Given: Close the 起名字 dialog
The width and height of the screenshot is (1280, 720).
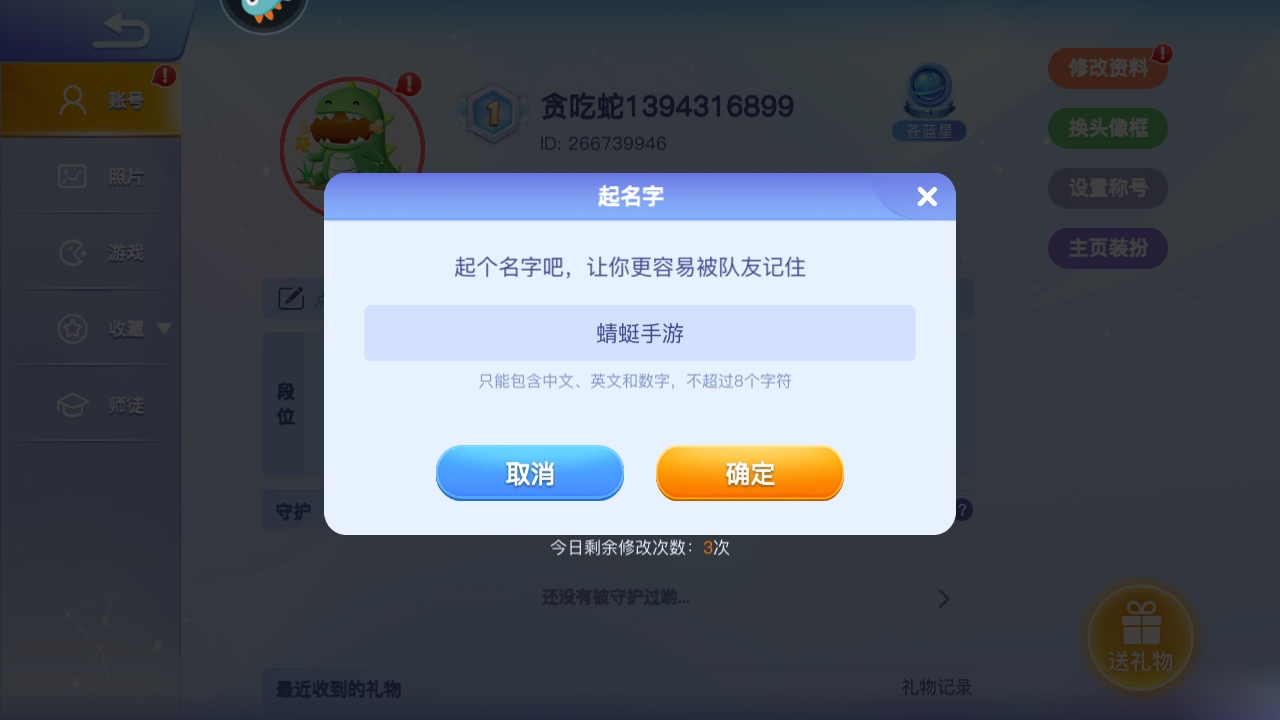Looking at the screenshot, I should pyautogui.click(x=927, y=197).
